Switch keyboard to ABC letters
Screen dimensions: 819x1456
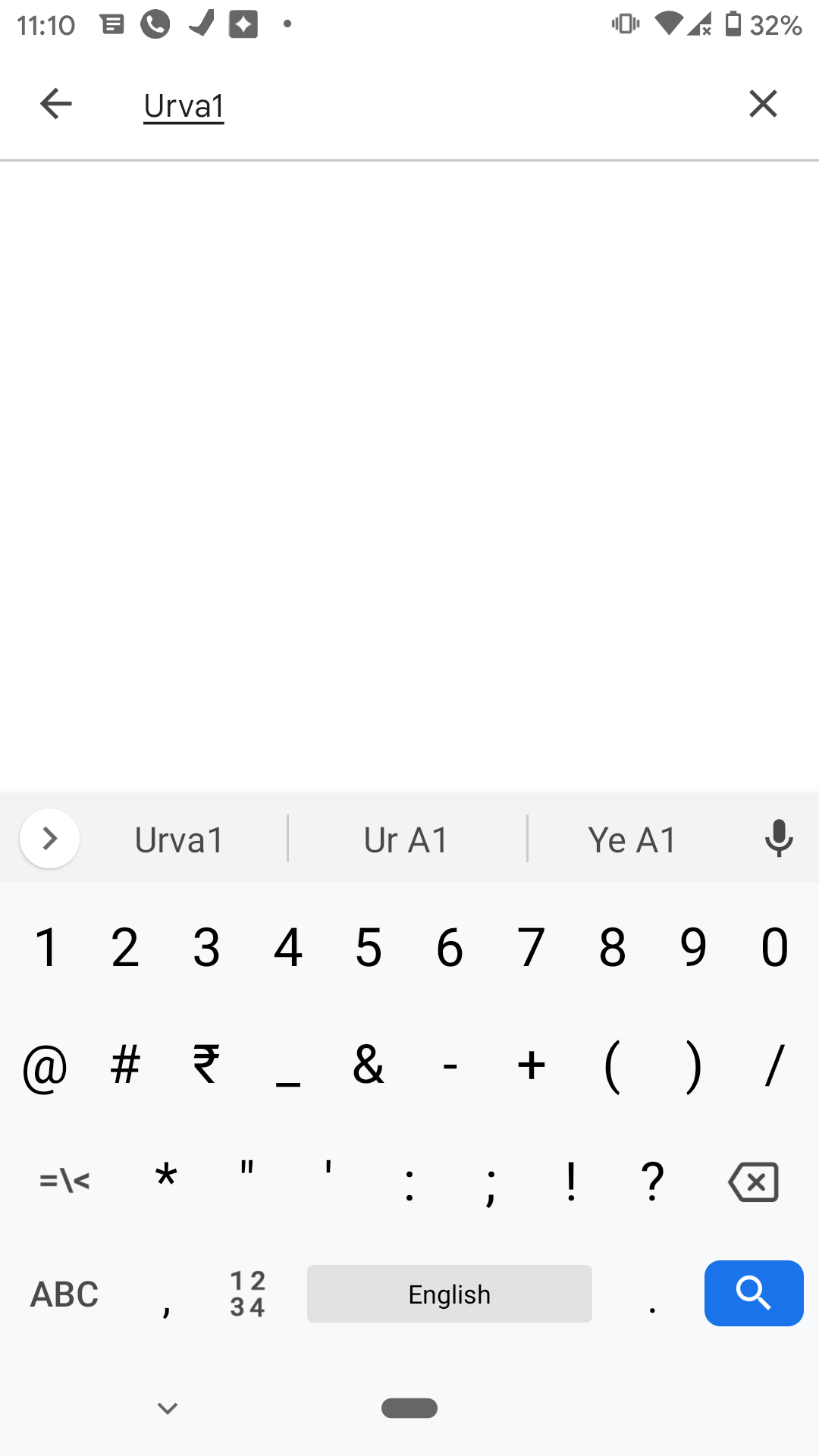click(x=64, y=1294)
